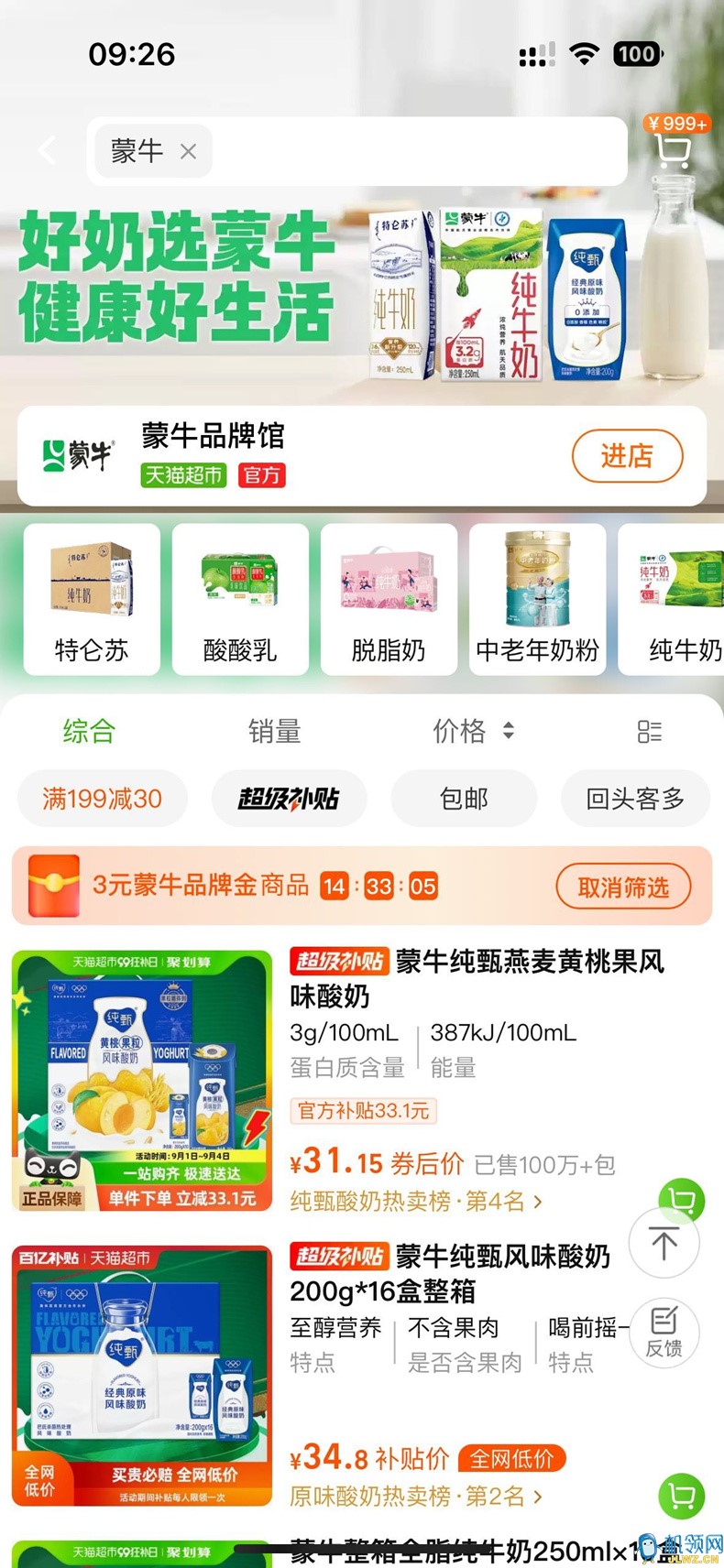Tap 进店 to enter the 蒙牛 brand store
Screen dimensions: 724x1568
pos(627,455)
